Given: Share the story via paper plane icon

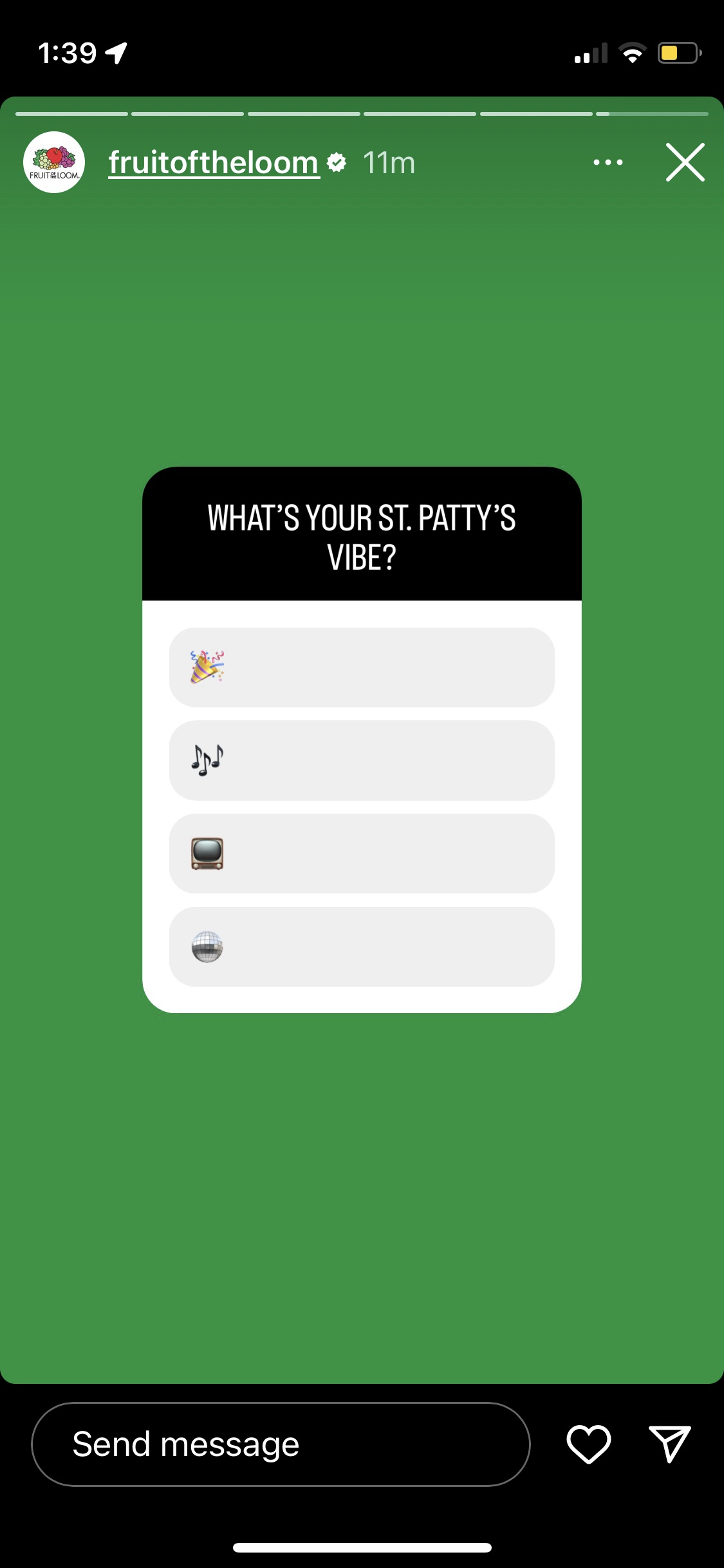Looking at the screenshot, I should (669, 1444).
